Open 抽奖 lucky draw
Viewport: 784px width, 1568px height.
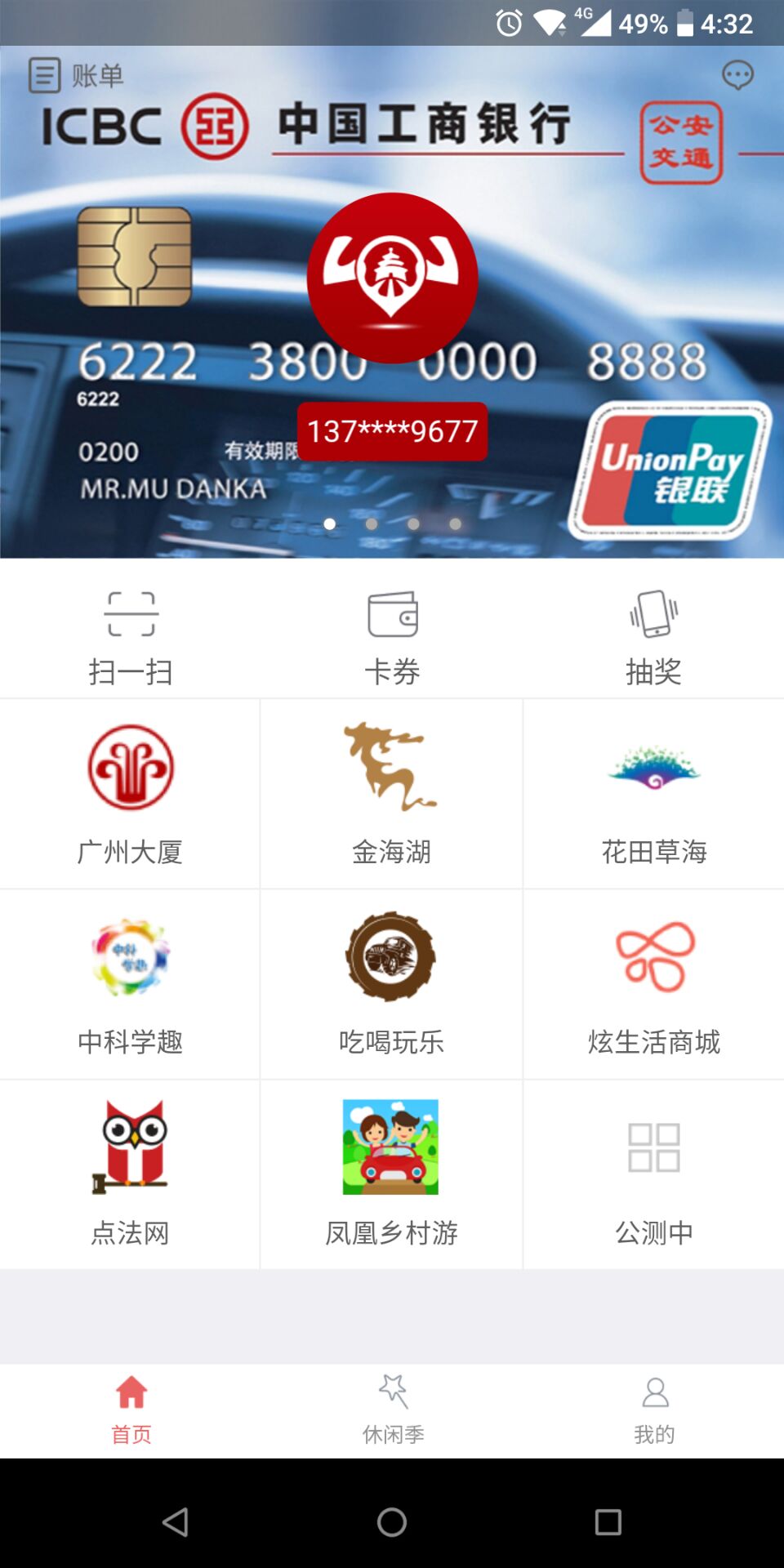(653, 637)
